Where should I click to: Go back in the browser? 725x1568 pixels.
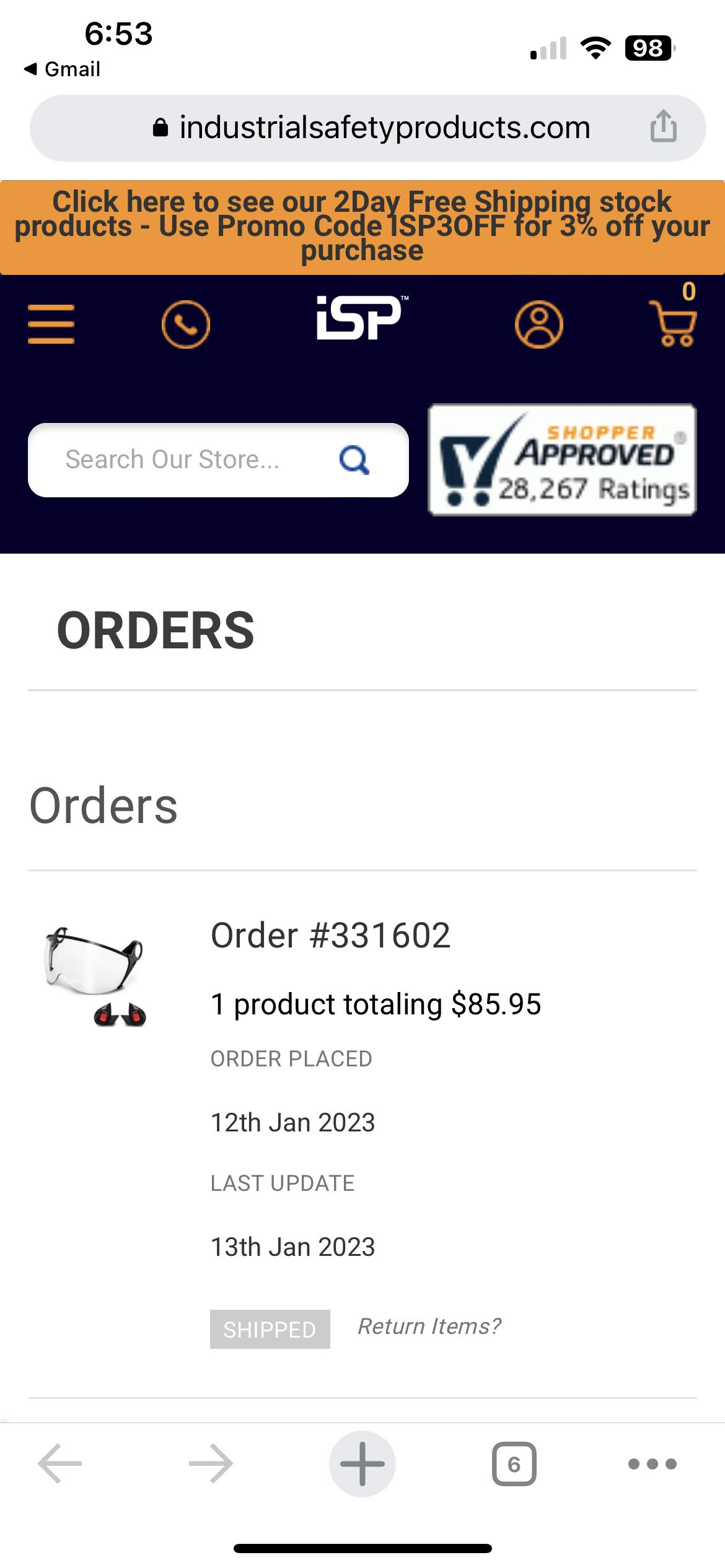[60, 1464]
